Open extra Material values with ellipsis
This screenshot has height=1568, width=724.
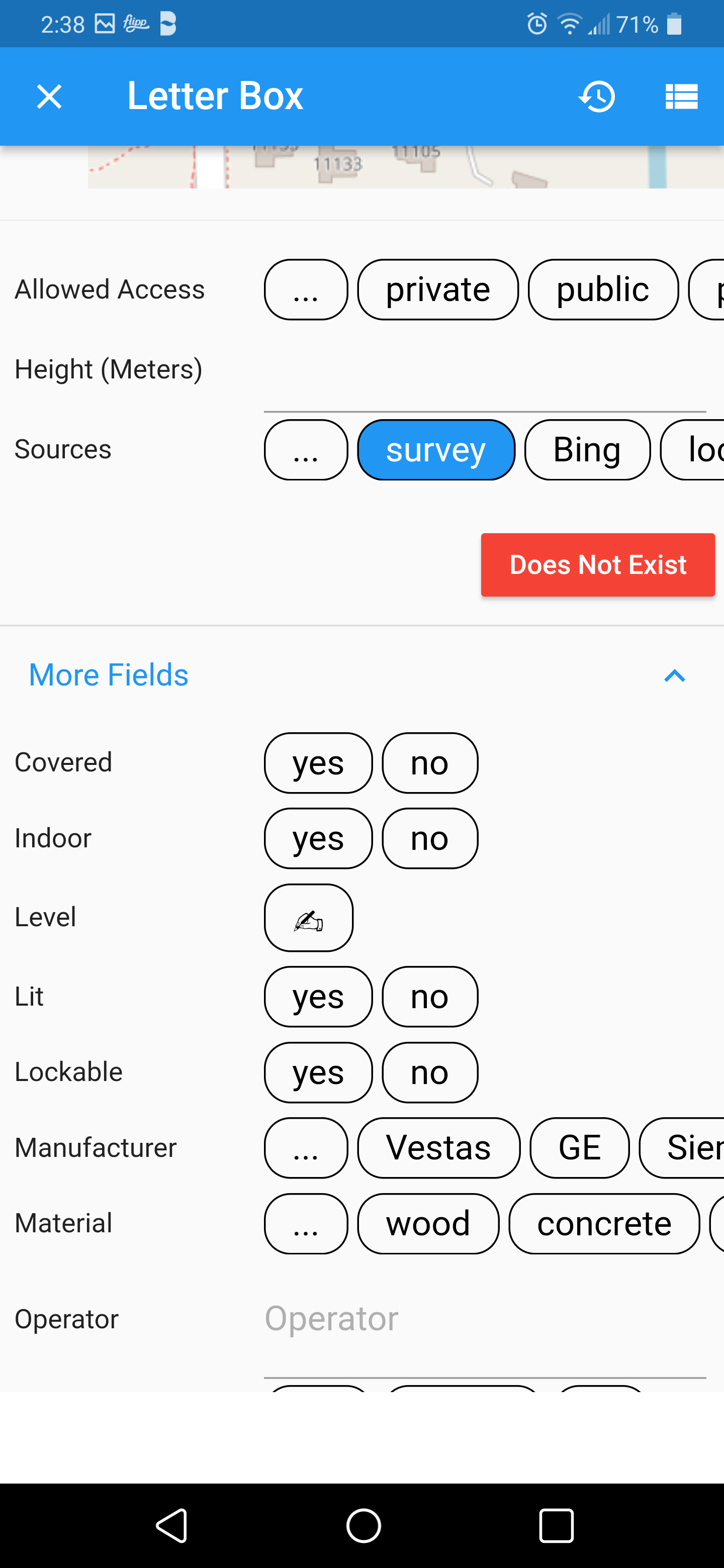click(x=306, y=1224)
